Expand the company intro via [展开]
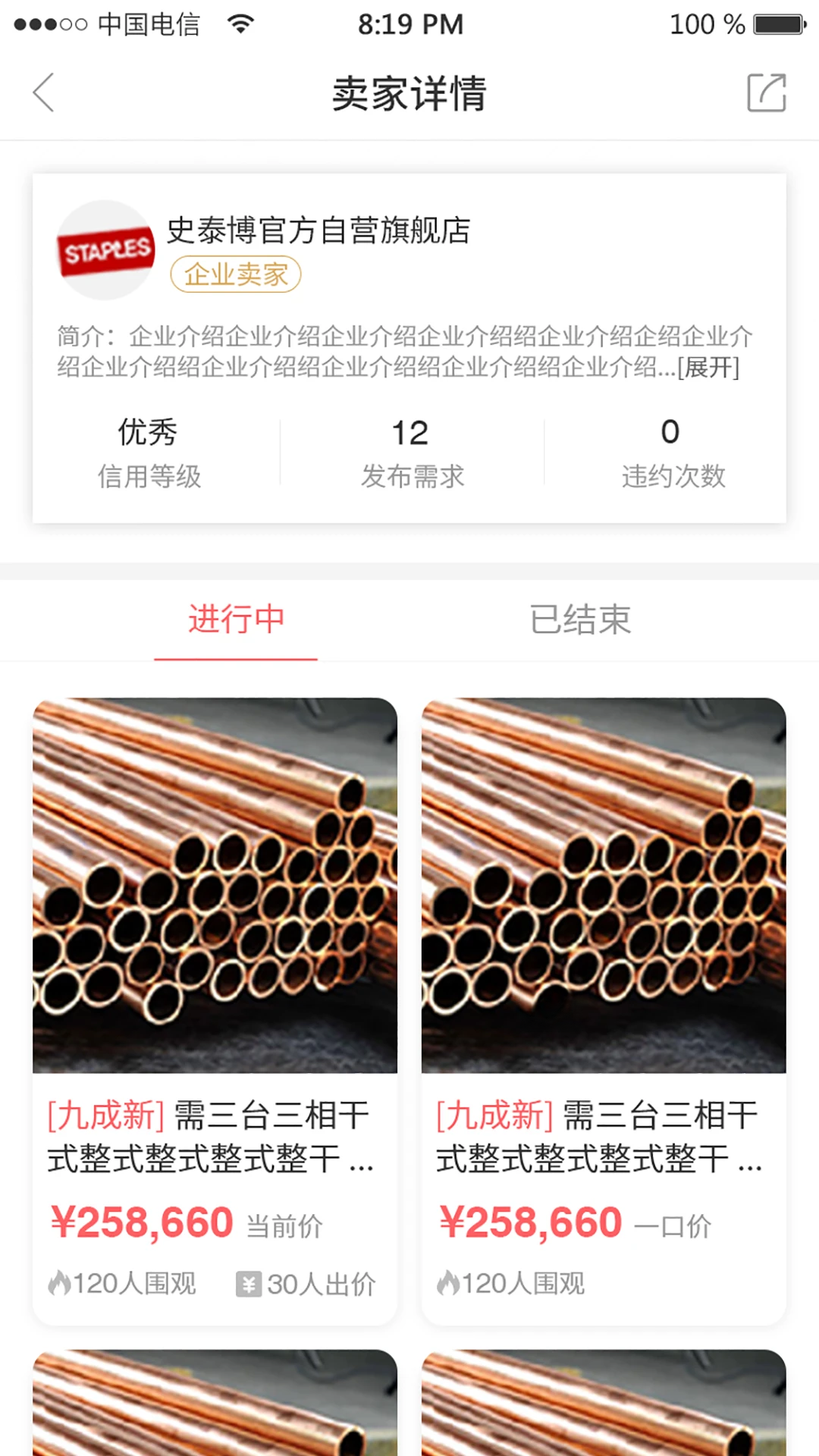The height and width of the screenshot is (1456, 819). pos(708,368)
